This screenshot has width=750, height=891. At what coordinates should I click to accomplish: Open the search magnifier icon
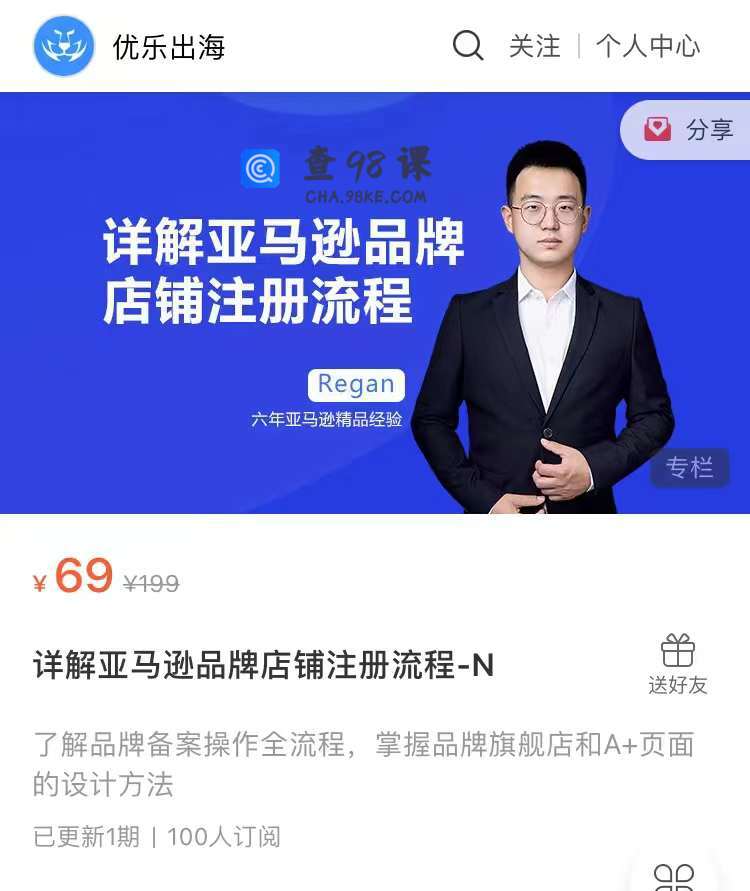[x=467, y=45]
